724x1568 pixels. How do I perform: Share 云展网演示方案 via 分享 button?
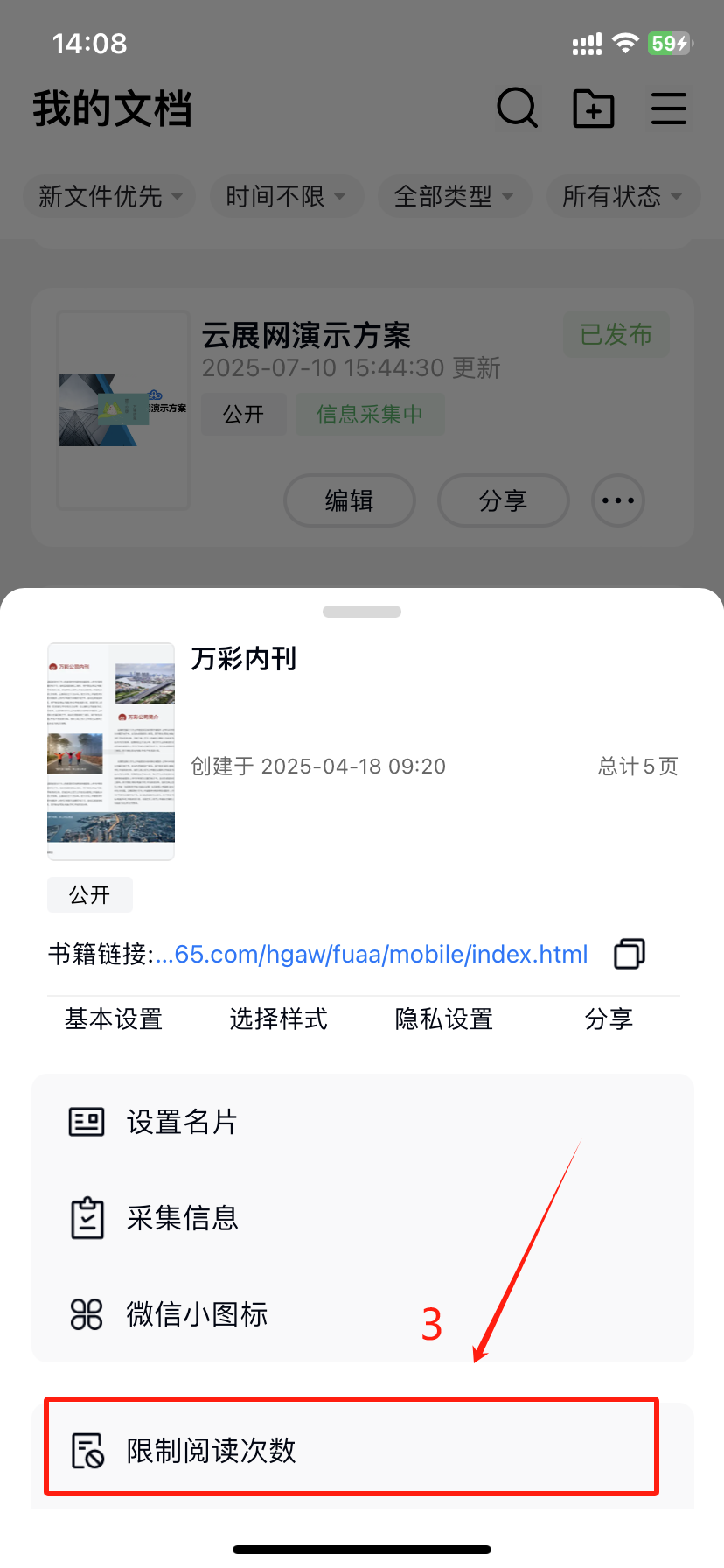(504, 500)
